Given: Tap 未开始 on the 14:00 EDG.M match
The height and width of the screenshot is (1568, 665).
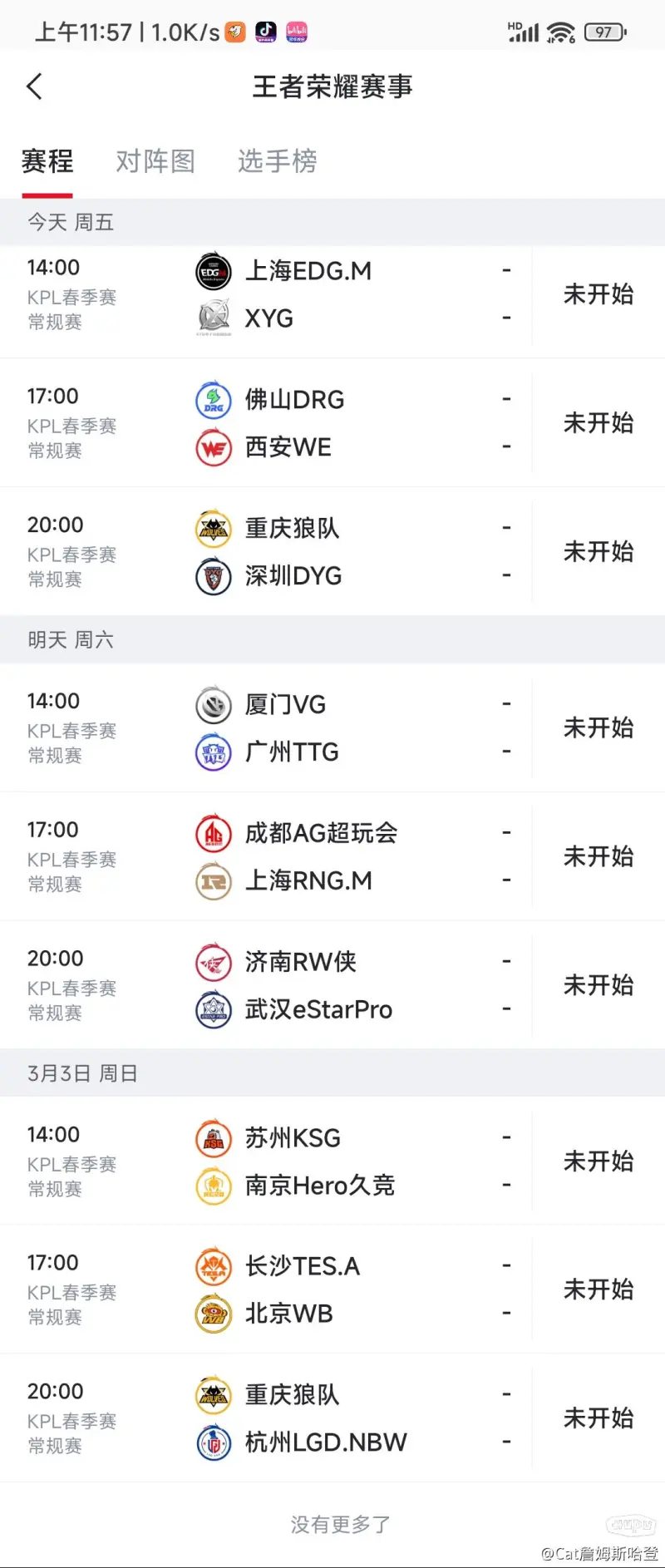Looking at the screenshot, I should pyautogui.click(x=598, y=294).
